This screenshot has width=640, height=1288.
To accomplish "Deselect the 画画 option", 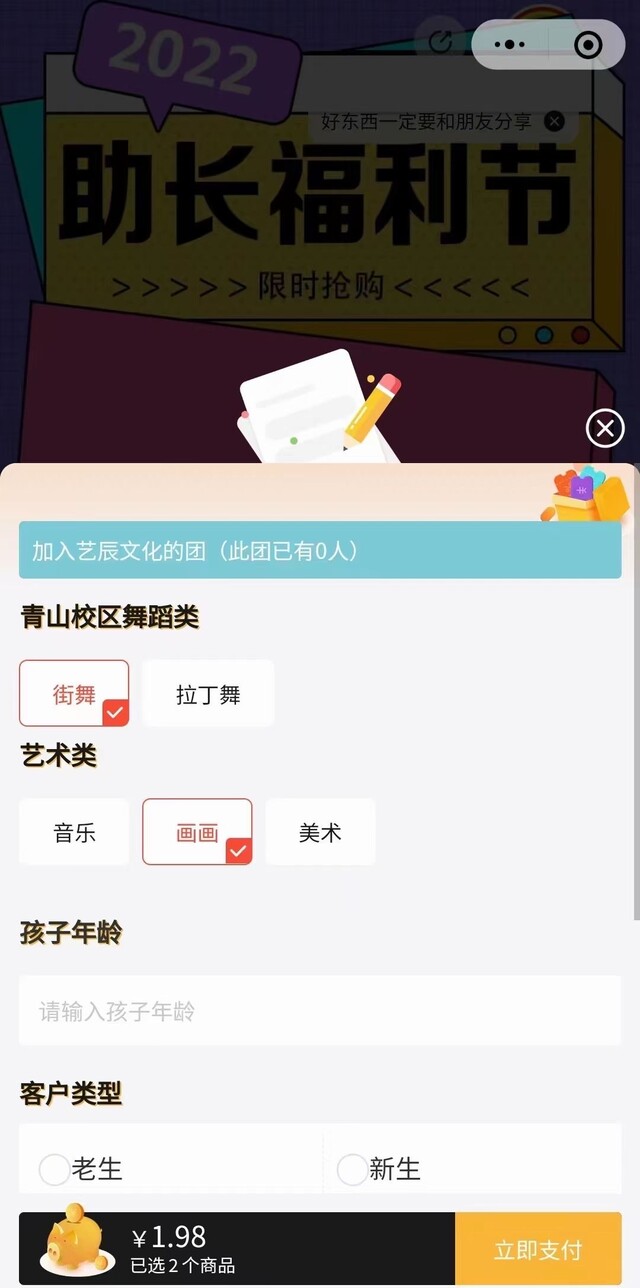I will click(197, 832).
